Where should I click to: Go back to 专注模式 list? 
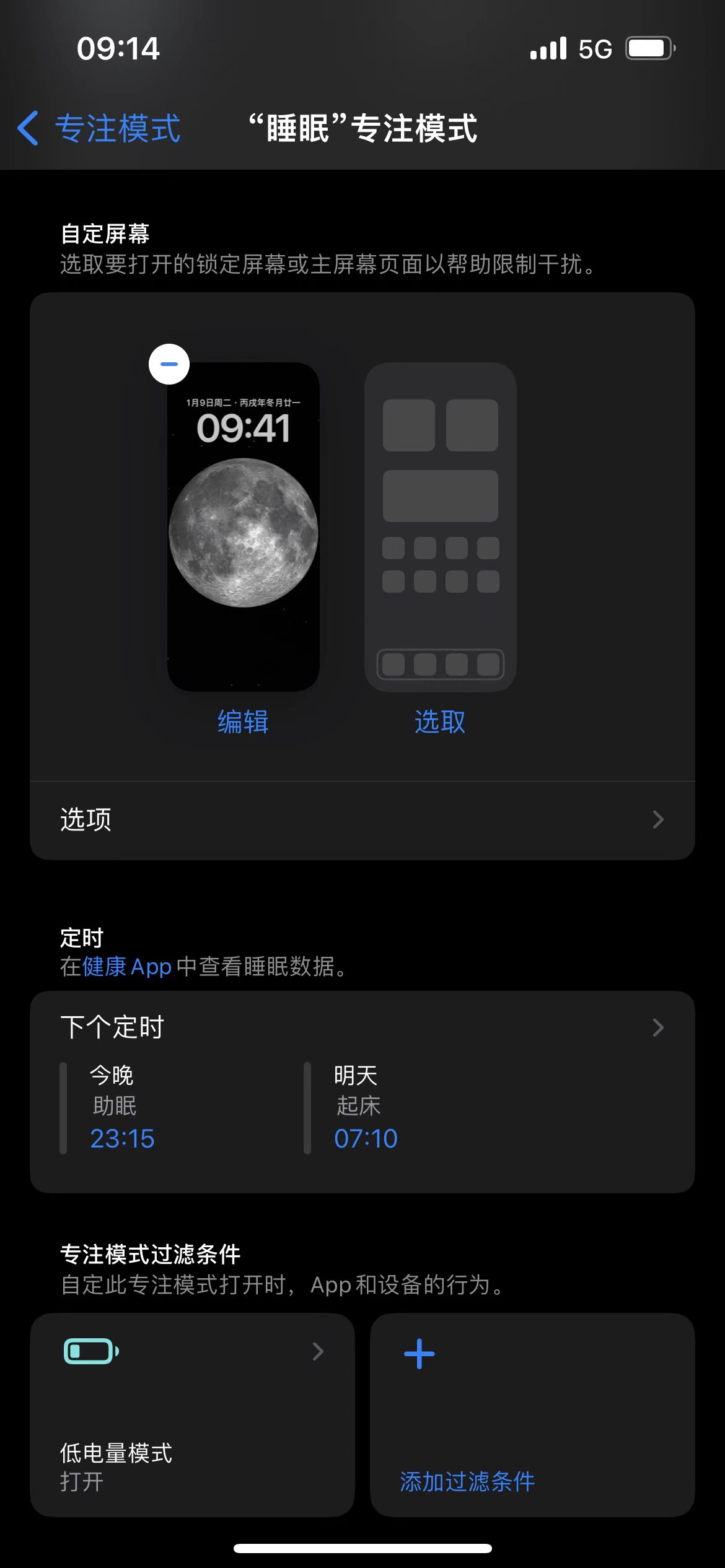pyautogui.click(x=99, y=129)
